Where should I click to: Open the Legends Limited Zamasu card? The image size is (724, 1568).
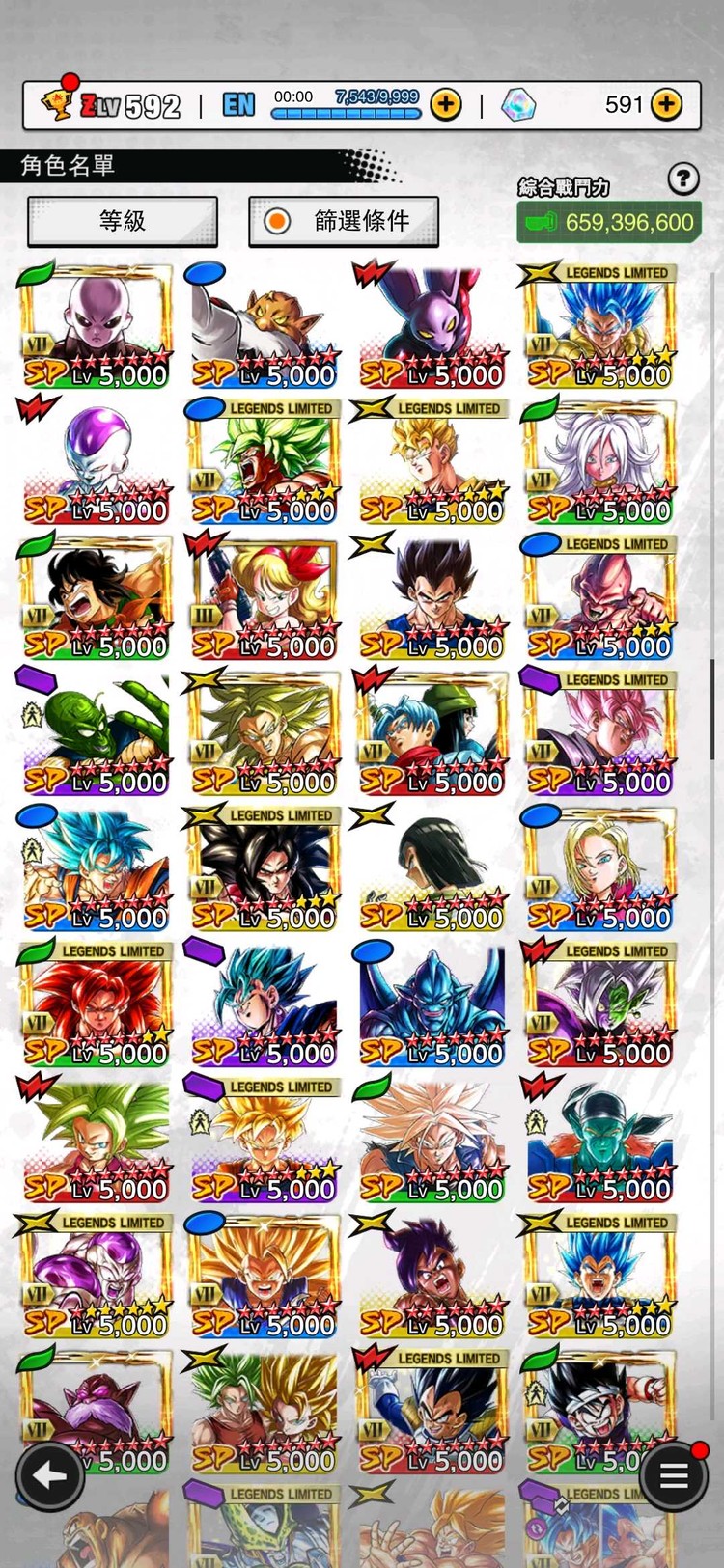coord(599,1004)
